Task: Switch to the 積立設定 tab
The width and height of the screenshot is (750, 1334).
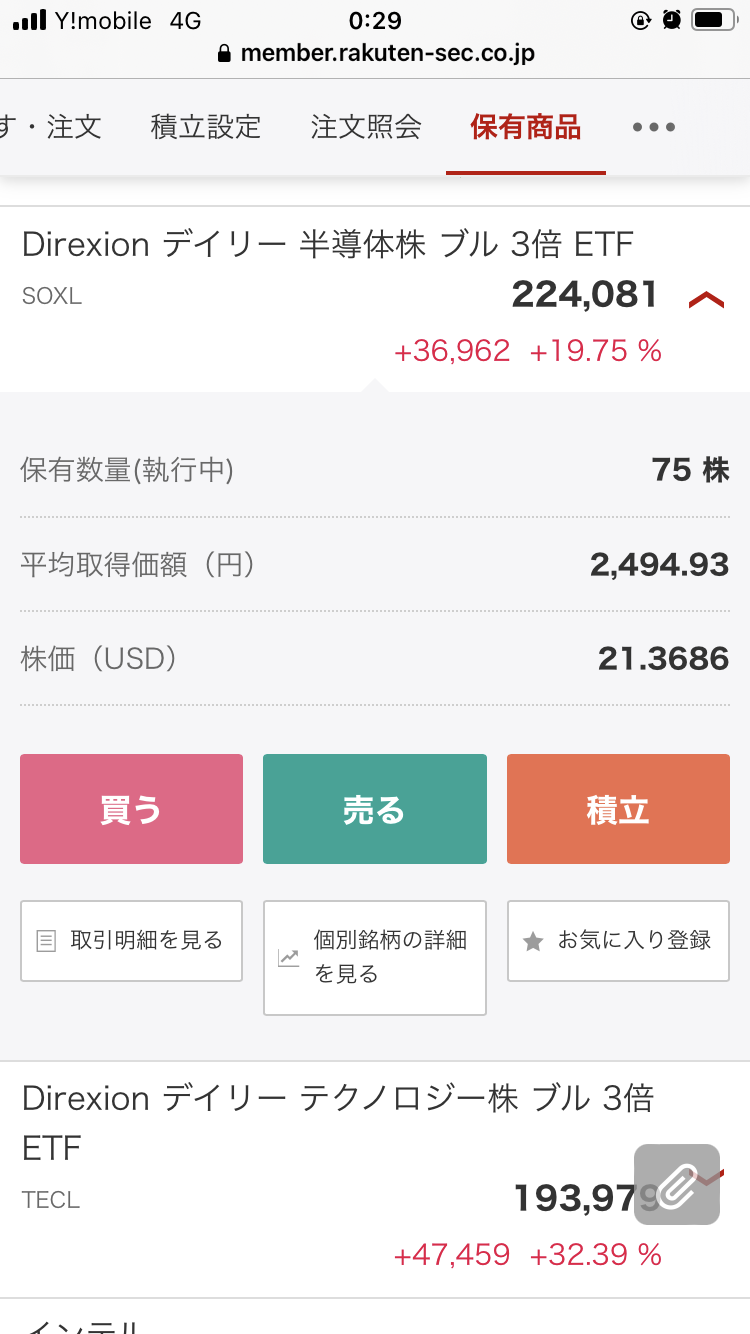Action: [x=206, y=127]
